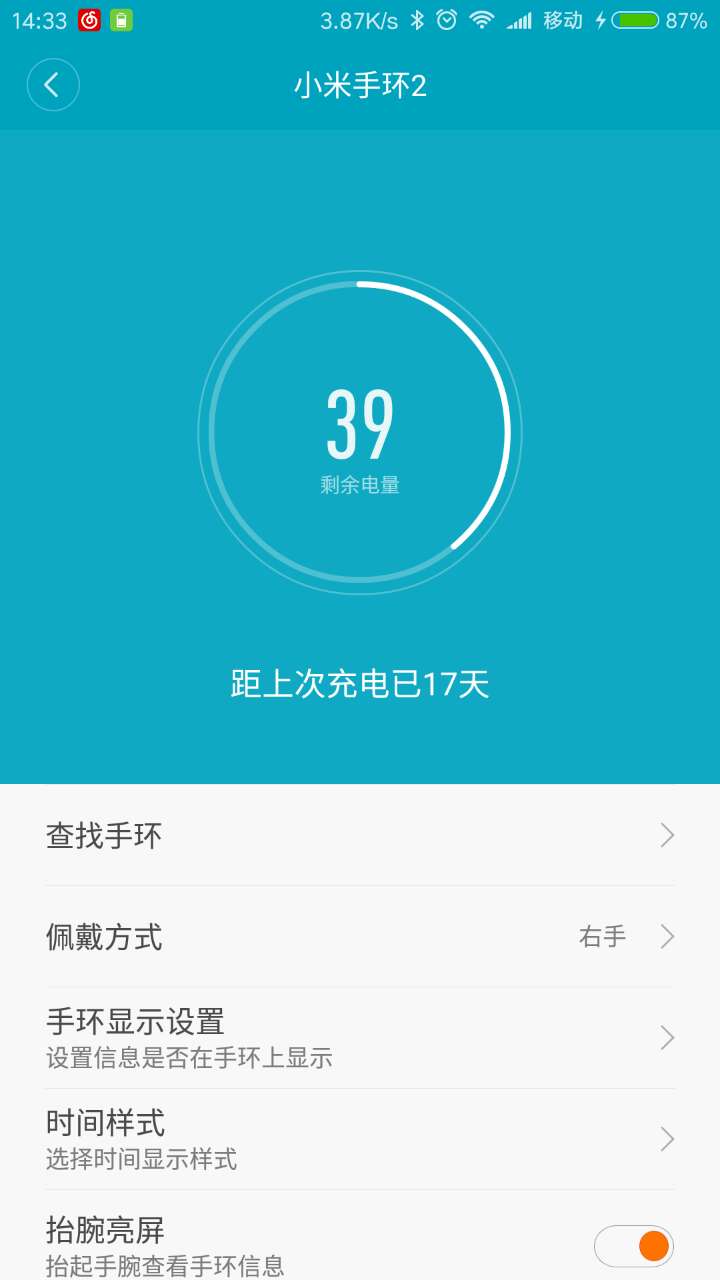Disable the 抬腕亮屏 switch
The height and width of the screenshot is (1280, 720).
[634, 1246]
